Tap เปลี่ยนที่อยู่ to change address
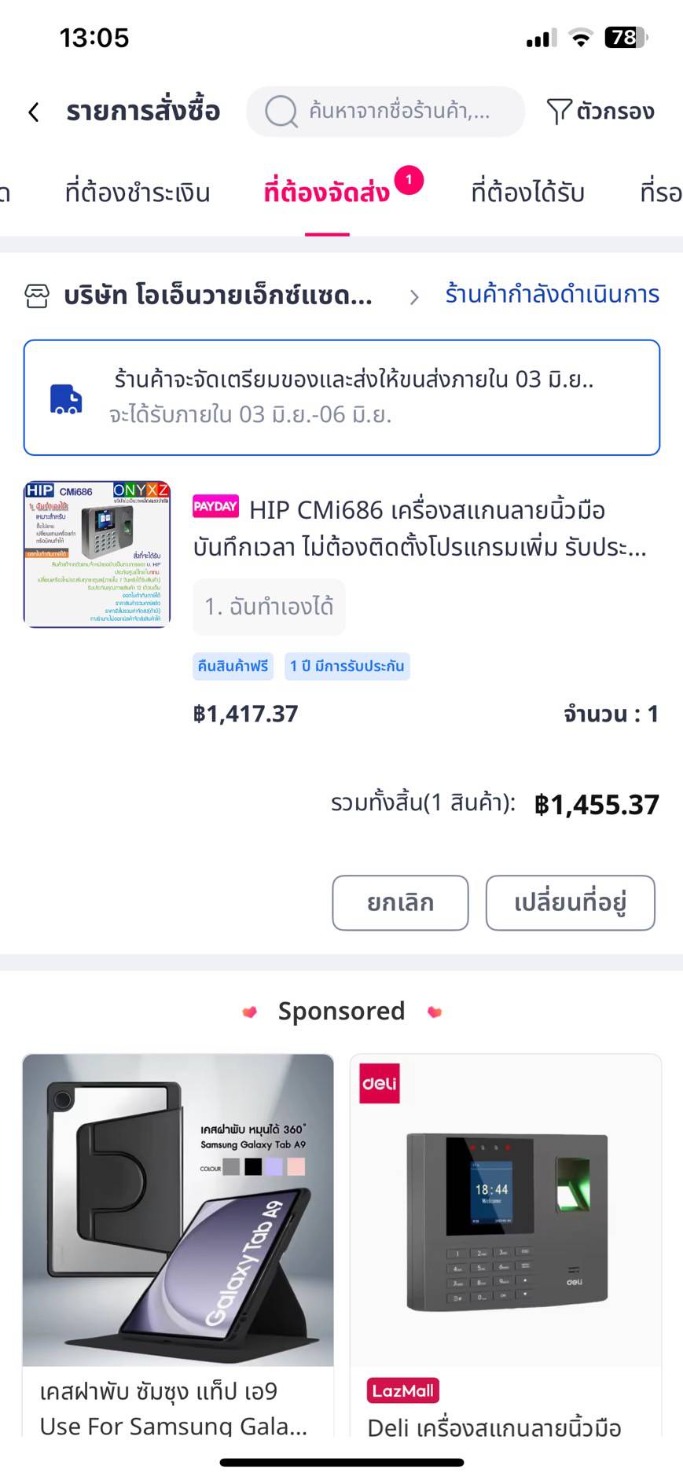 click(570, 903)
